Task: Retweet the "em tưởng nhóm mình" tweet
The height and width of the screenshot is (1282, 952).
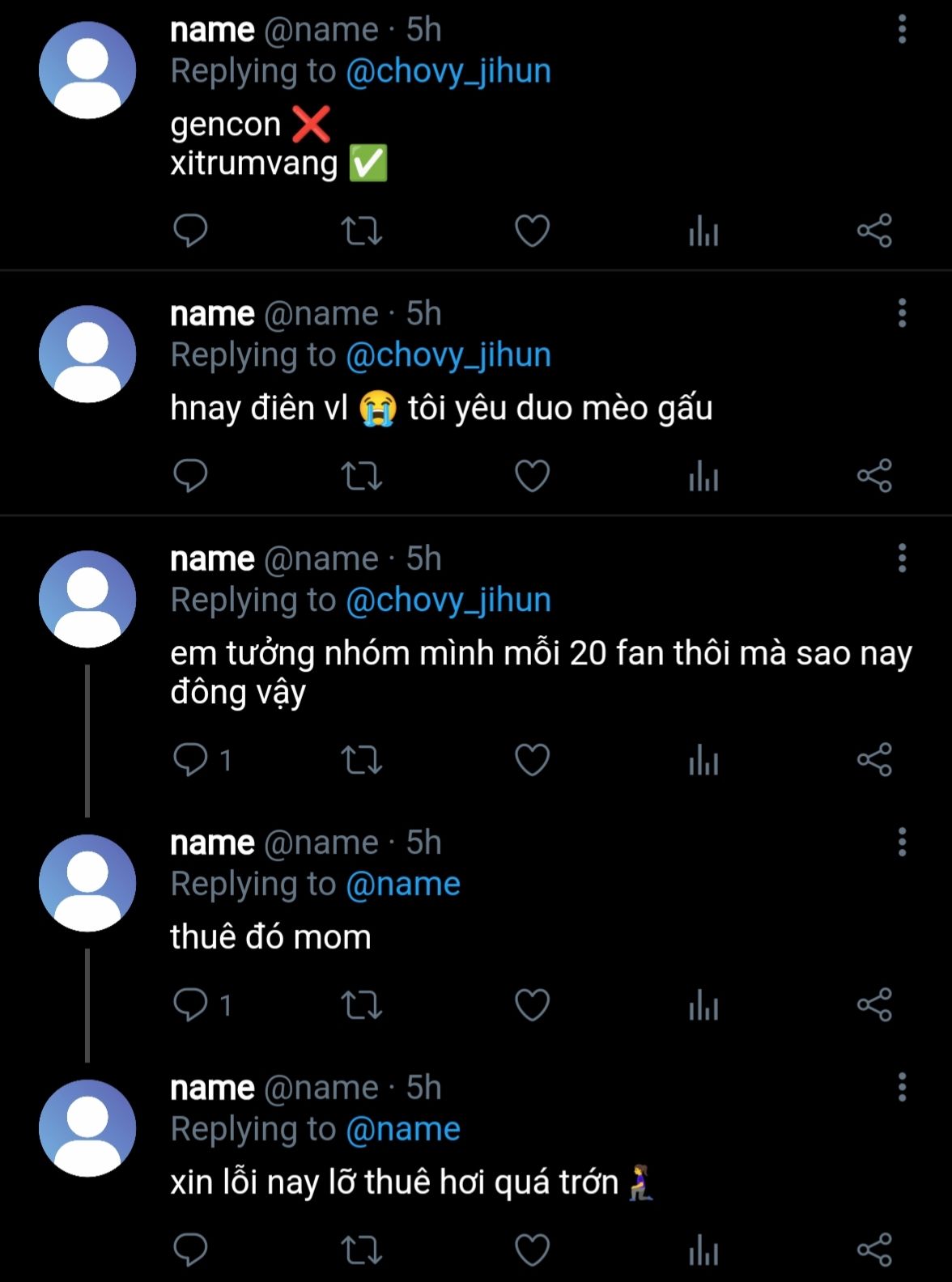Action: [361, 760]
